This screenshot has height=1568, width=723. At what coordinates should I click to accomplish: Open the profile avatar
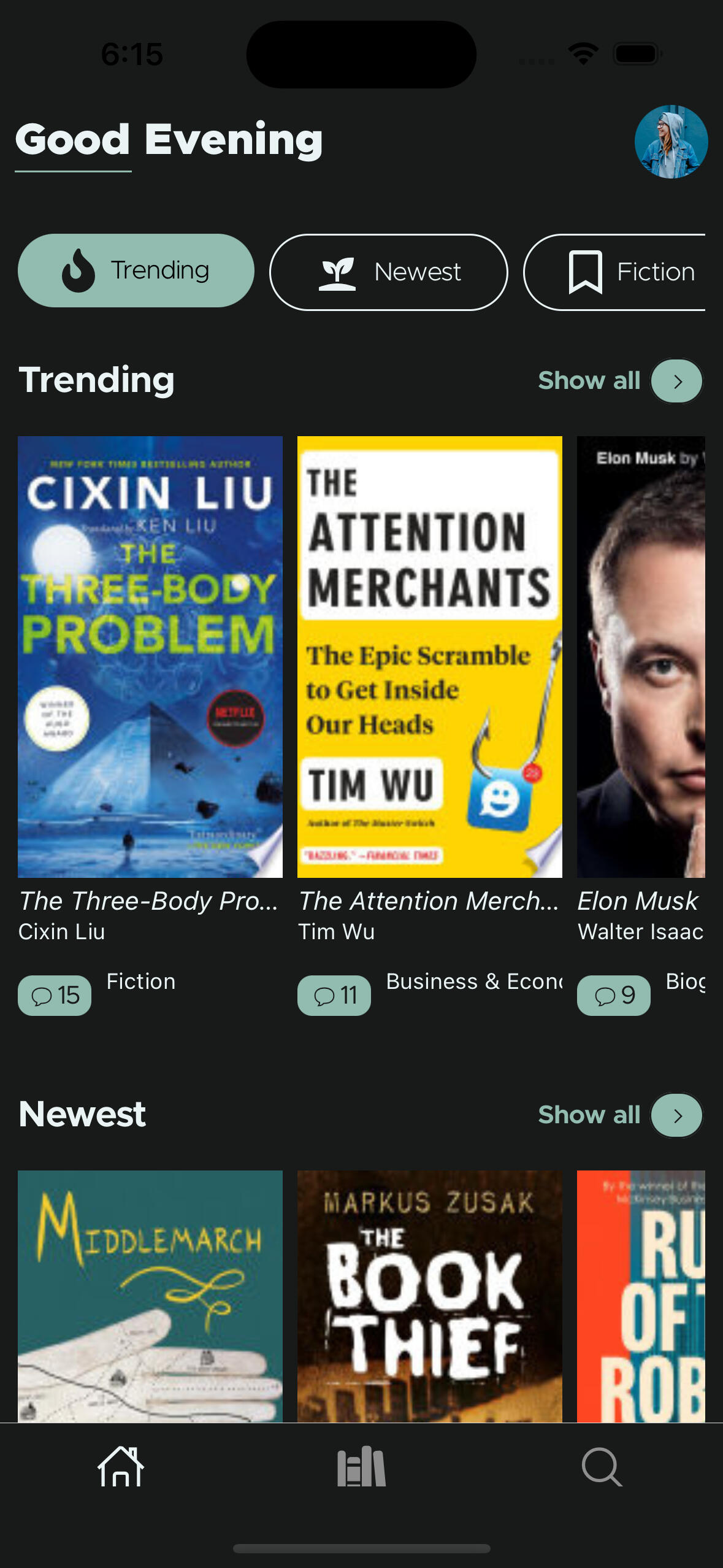pyautogui.click(x=671, y=142)
